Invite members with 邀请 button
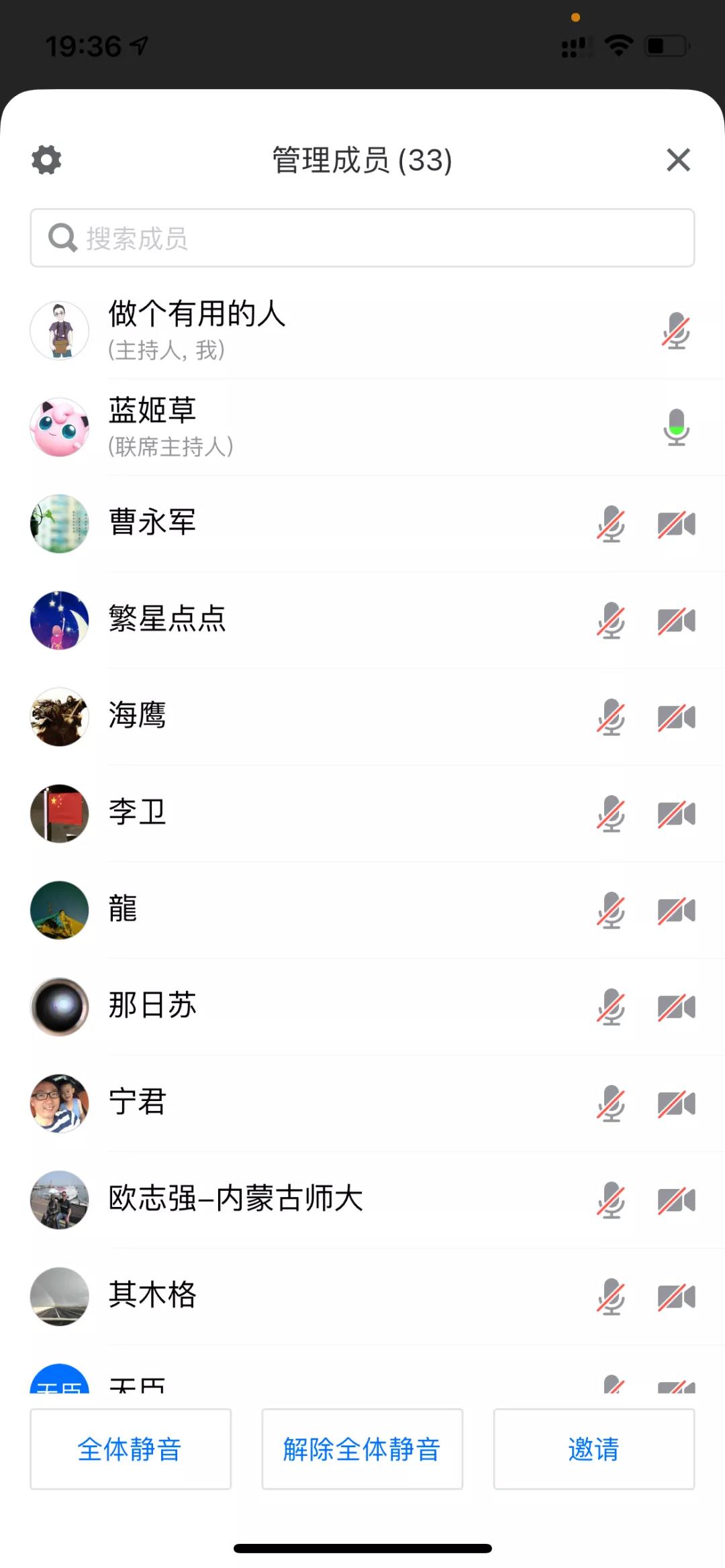The height and width of the screenshot is (1568, 725). click(x=593, y=1449)
